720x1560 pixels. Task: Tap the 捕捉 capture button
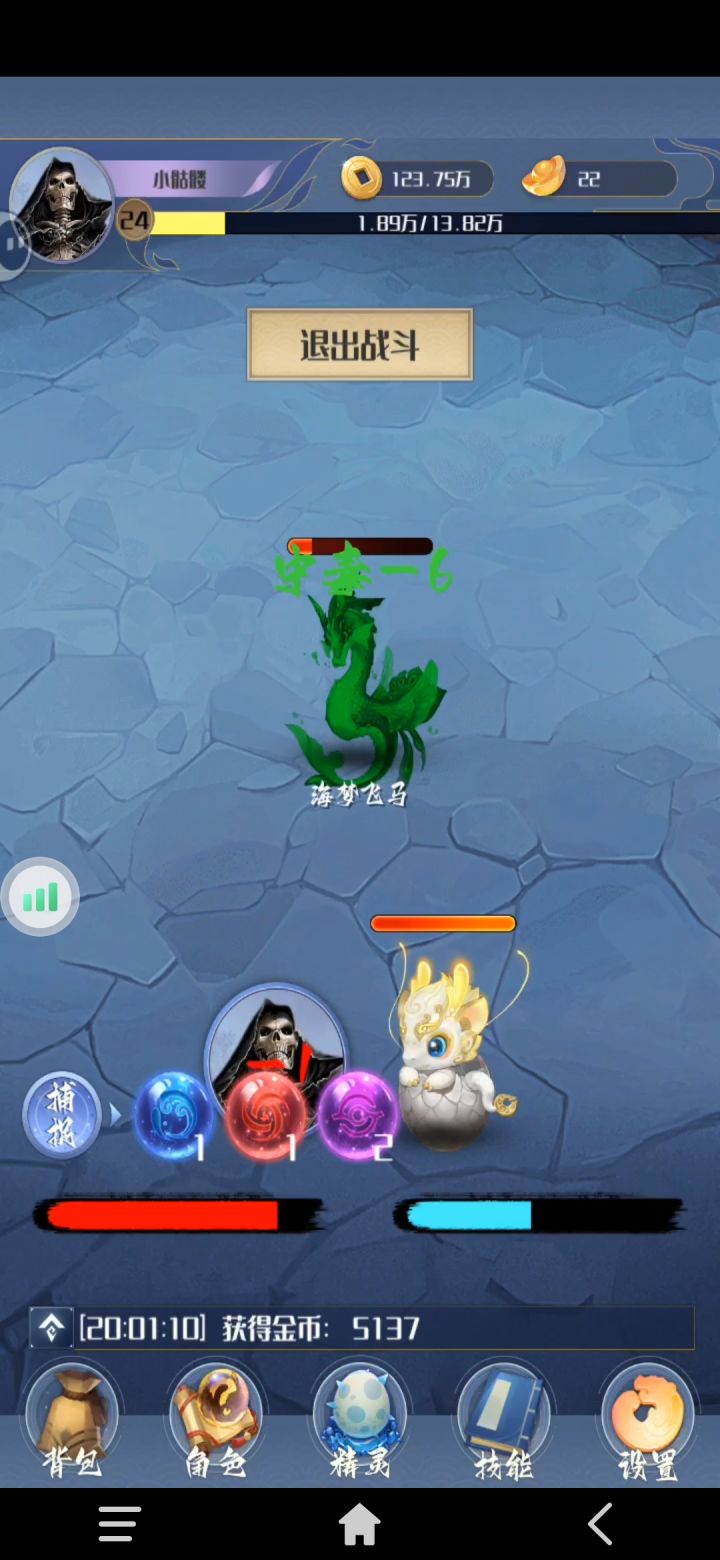coord(62,1115)
